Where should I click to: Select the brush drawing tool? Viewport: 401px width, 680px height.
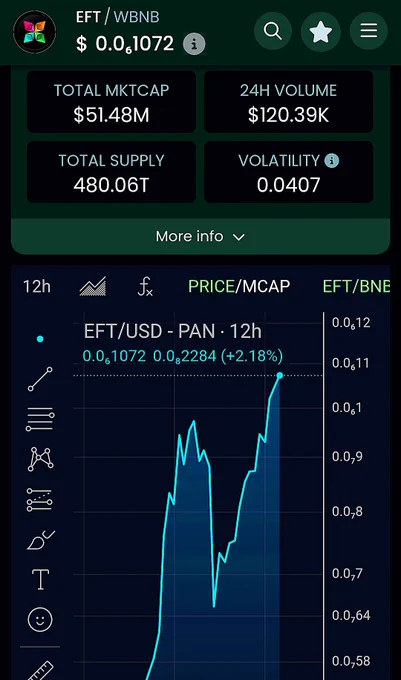(40, 540)
